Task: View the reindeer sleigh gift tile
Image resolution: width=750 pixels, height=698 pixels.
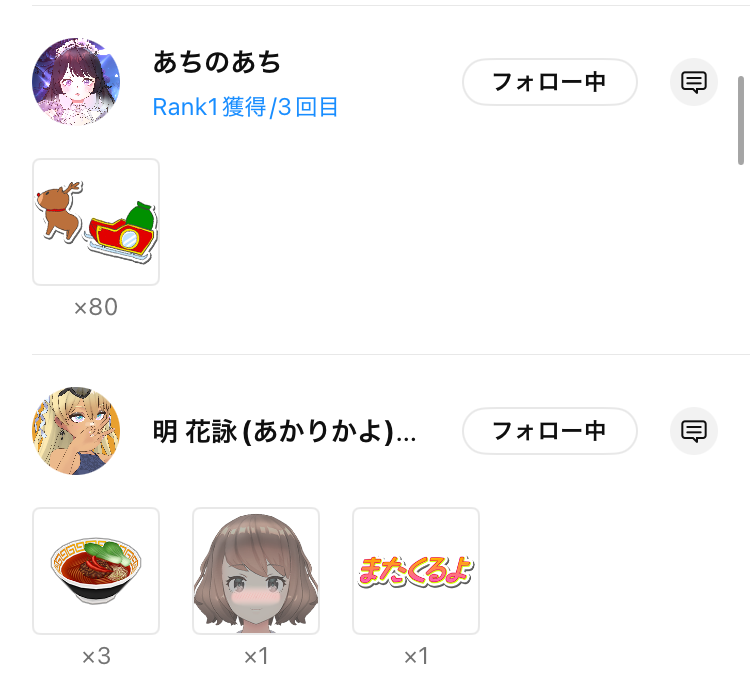Action: (96, 222)
